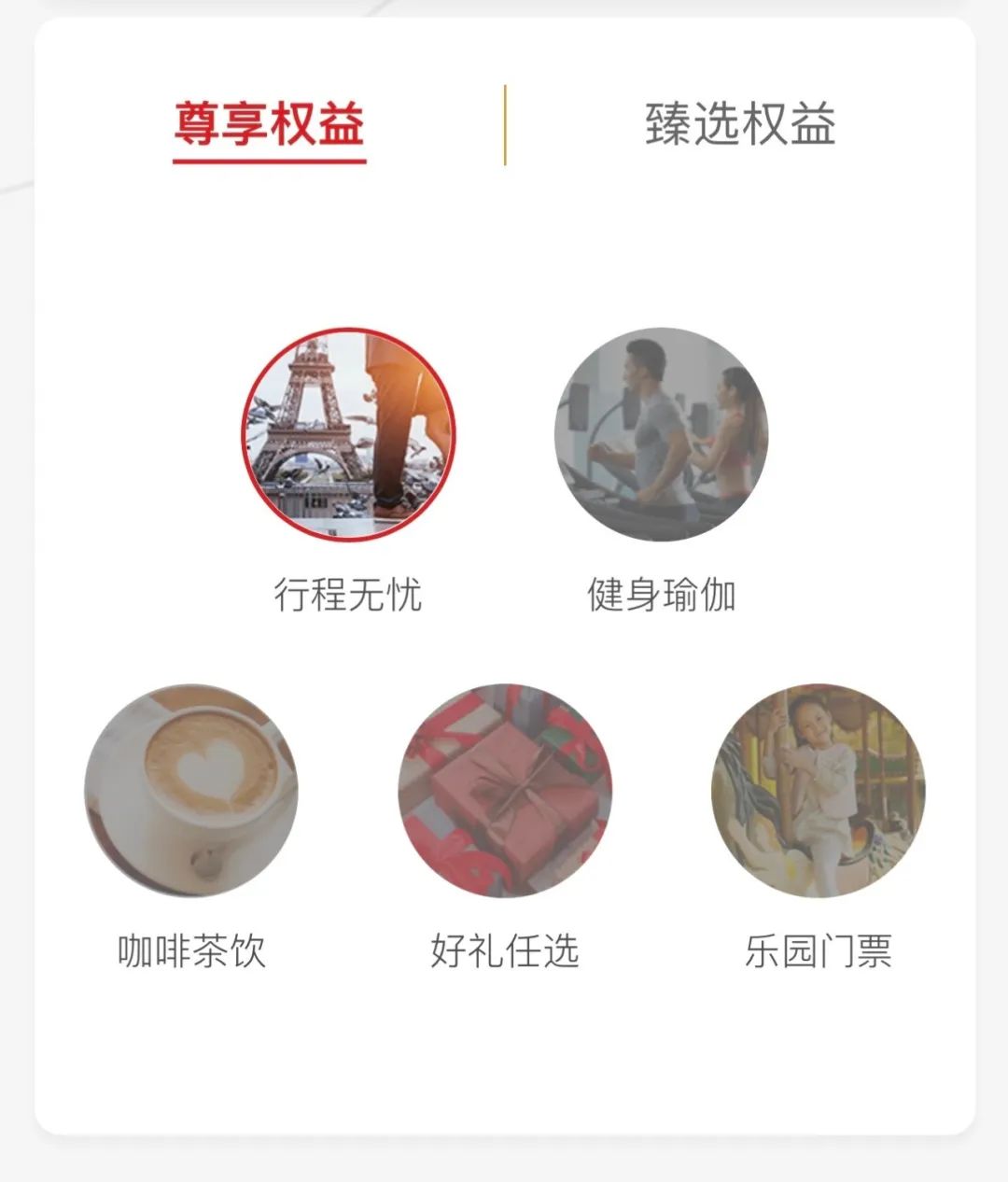Screen dimensions: 1008x1182
Task: Choose the 健身瑜伽 benefit
Action: 662,434
